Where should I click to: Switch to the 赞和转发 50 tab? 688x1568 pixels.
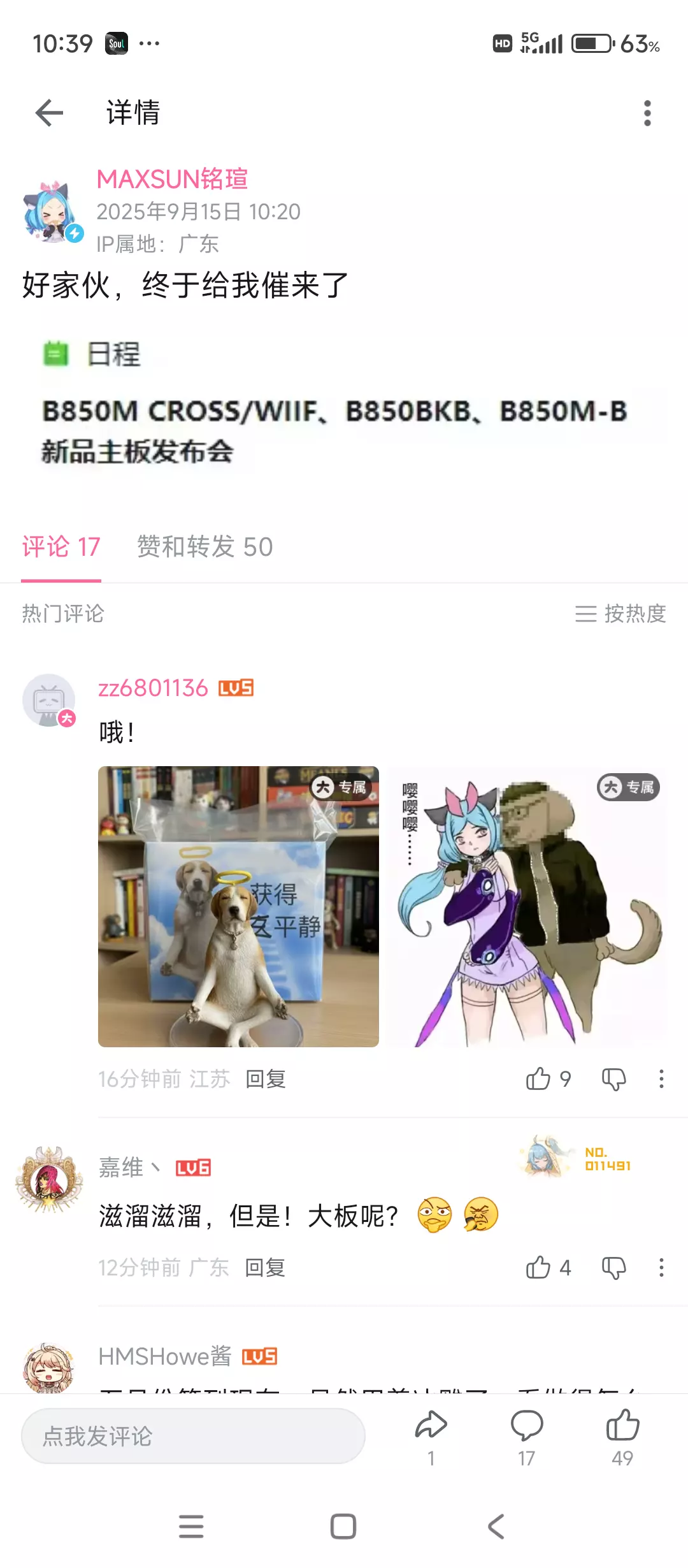click(204, 547)
